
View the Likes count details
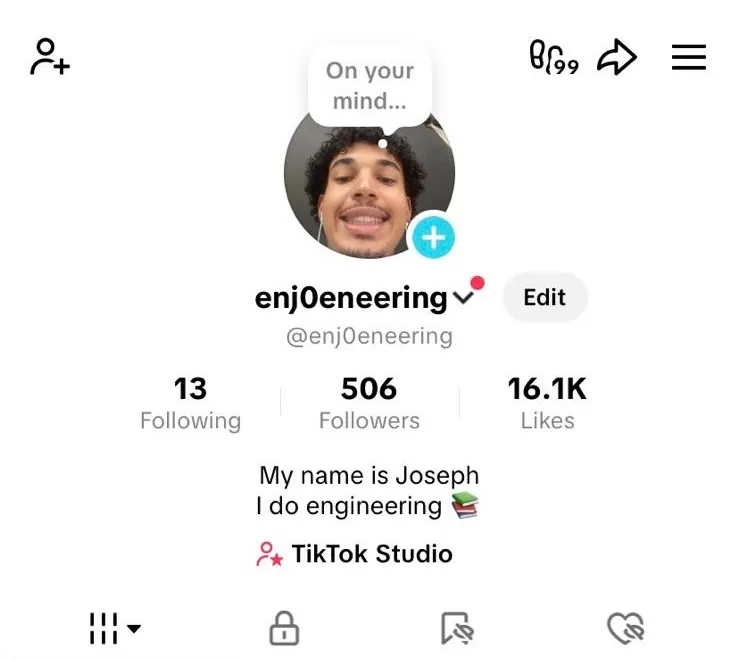point(547,403)
